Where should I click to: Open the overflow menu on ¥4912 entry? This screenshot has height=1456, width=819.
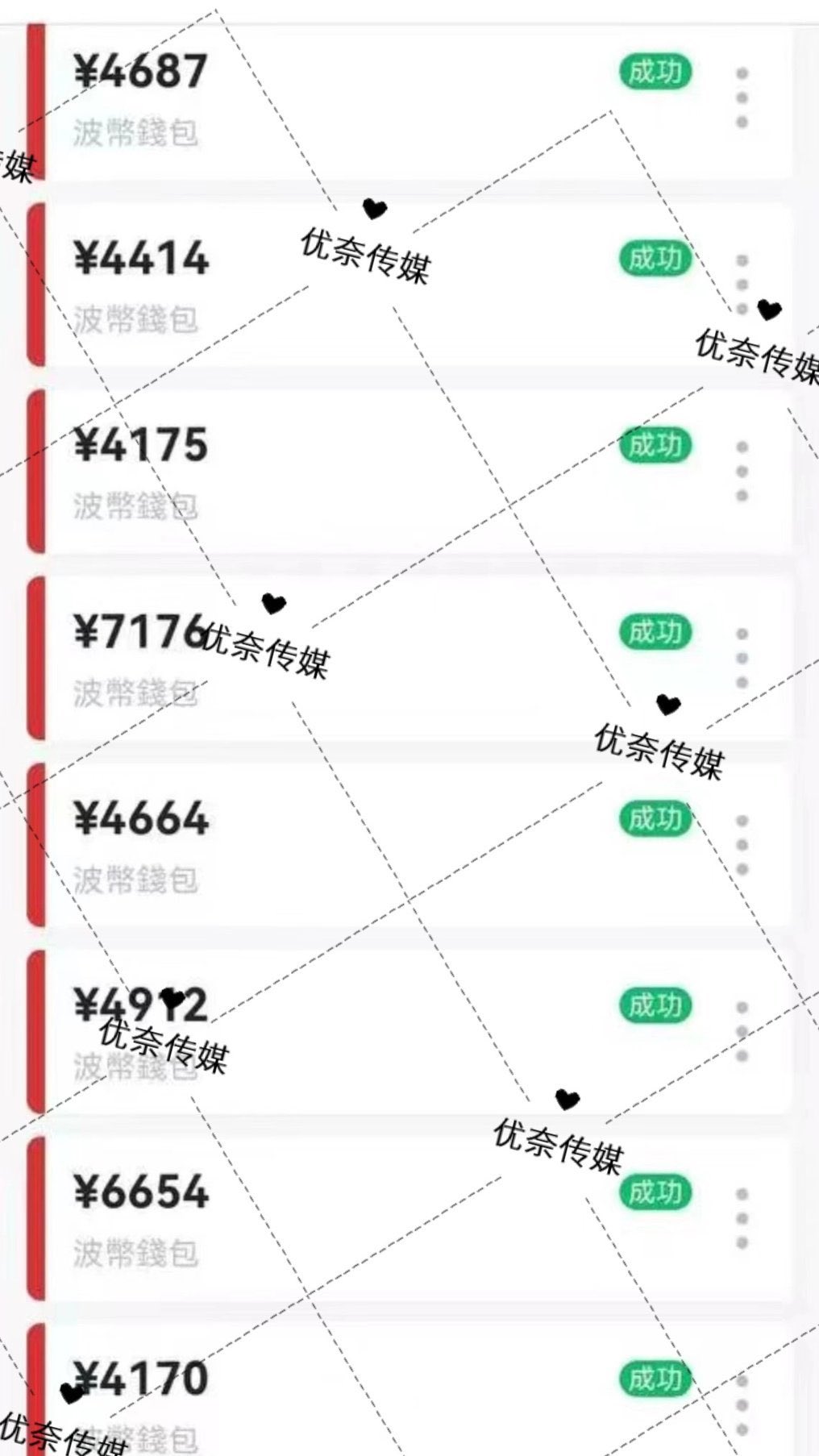(742, 1032)
